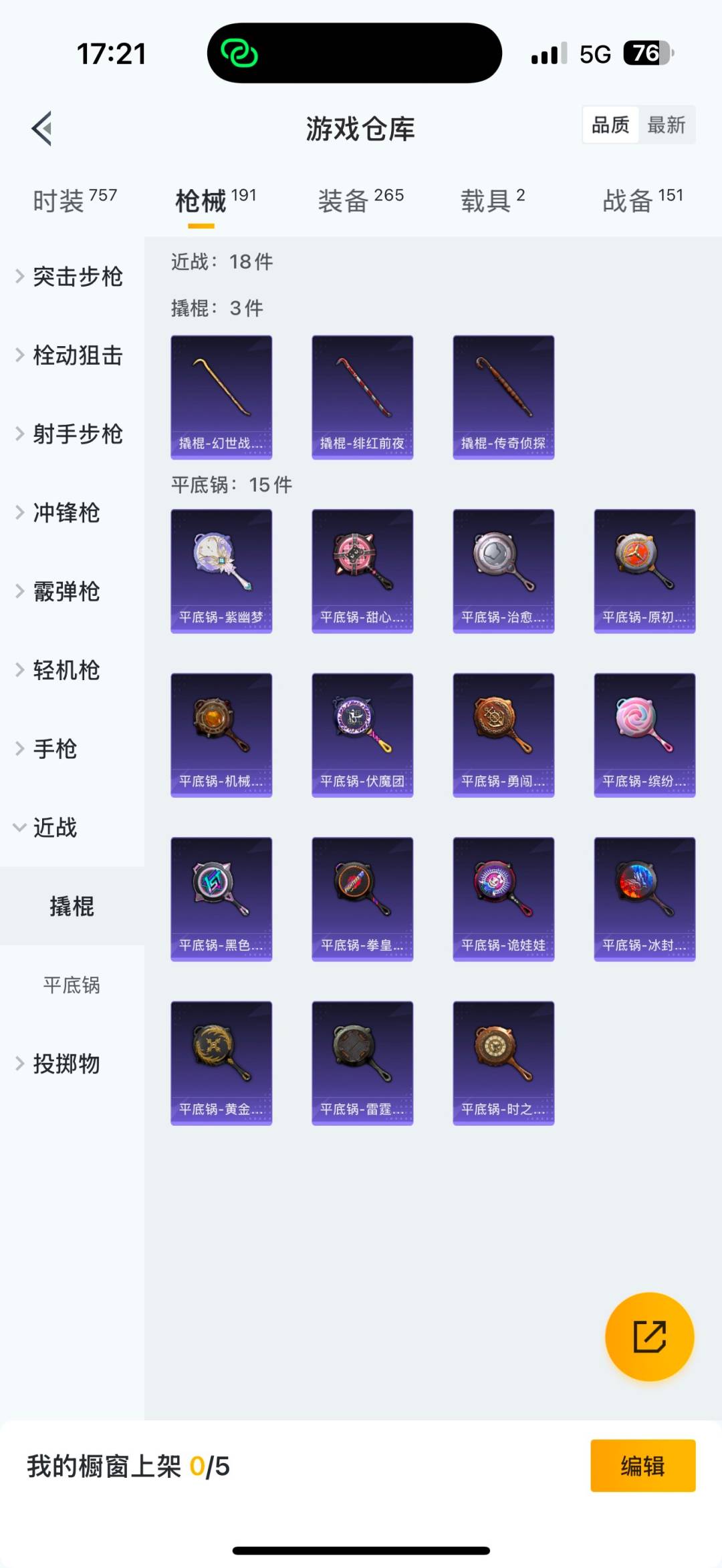Open the 平底锅-诡娃娃 item card

tap(503, 899)
